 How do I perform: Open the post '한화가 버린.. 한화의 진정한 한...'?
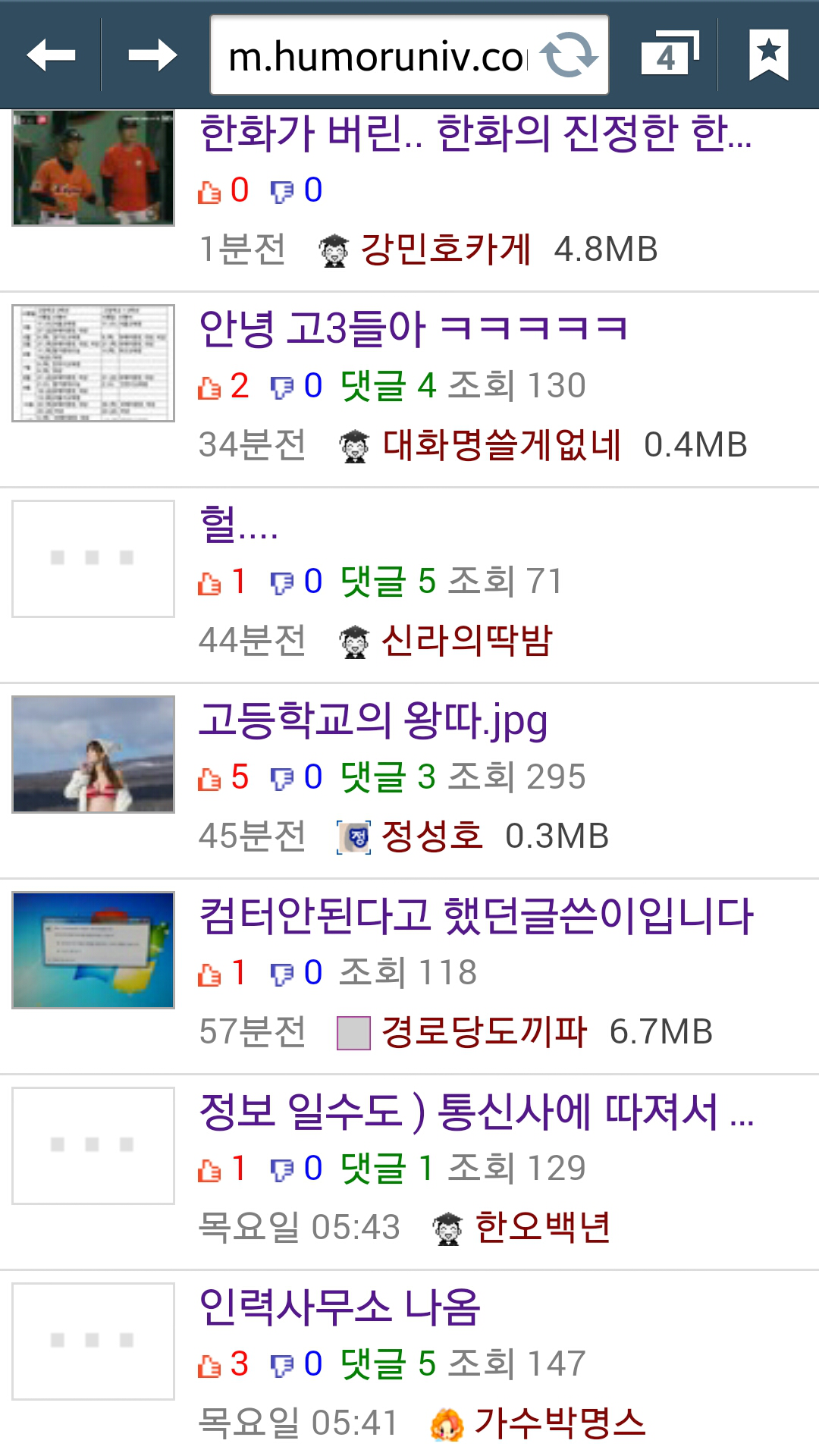coord(475,133)
